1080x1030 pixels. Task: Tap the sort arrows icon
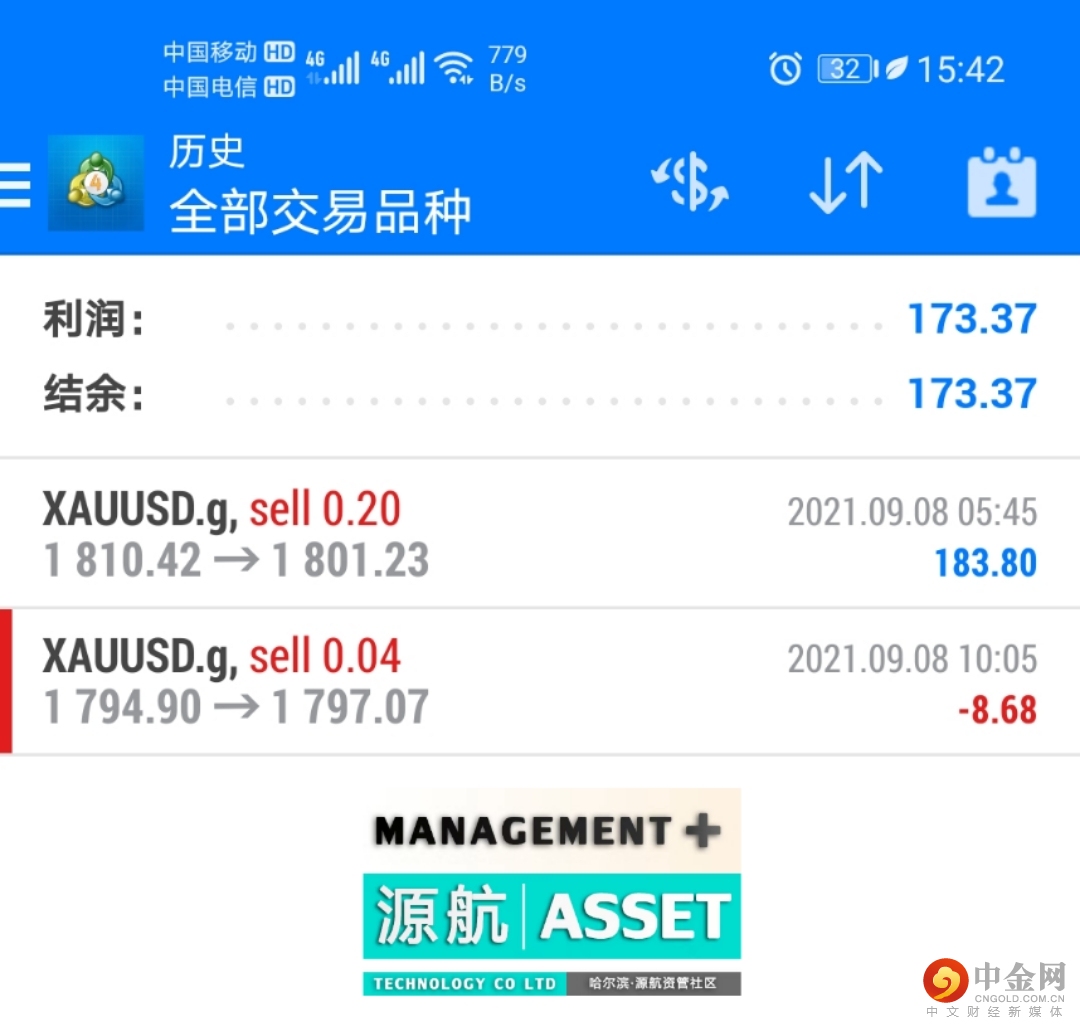click(x=845, y=184)
